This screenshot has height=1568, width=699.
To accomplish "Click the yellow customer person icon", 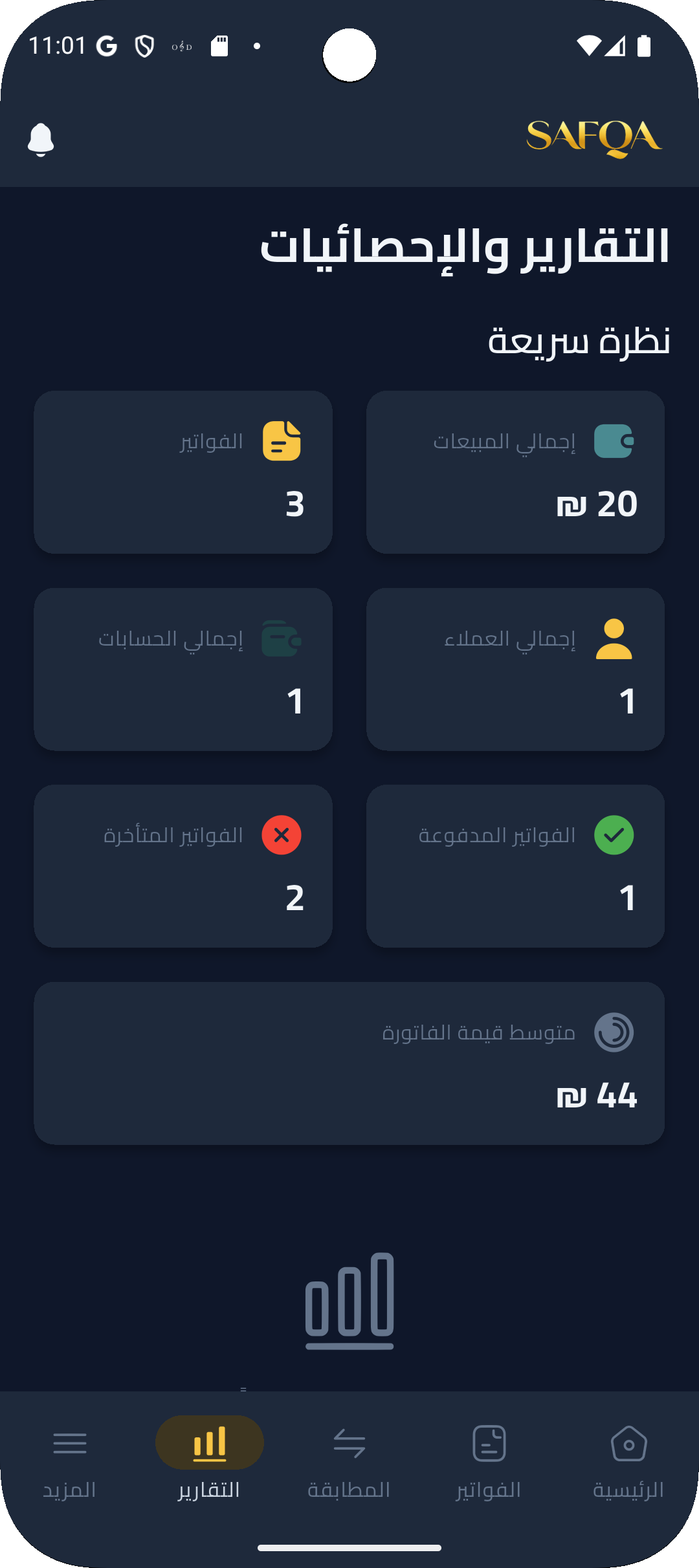I will tap(614, 638).
